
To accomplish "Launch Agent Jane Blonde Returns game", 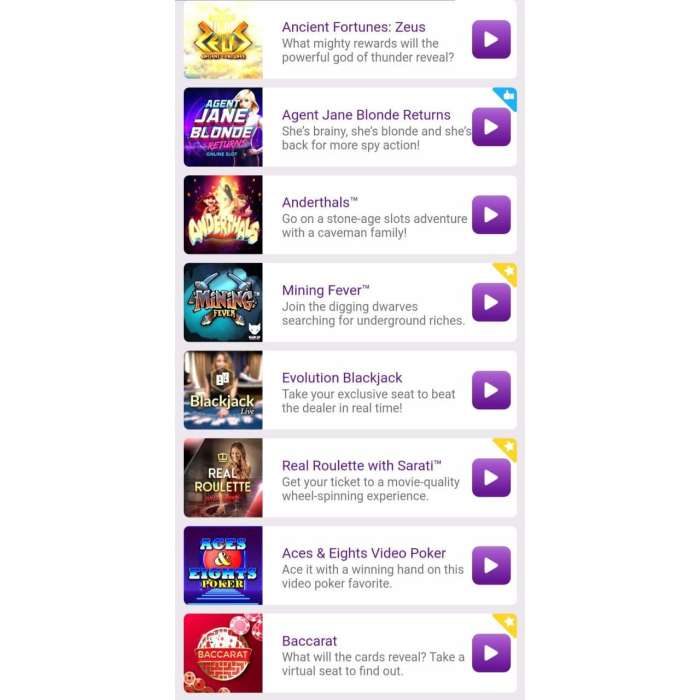I will (491, 127).
